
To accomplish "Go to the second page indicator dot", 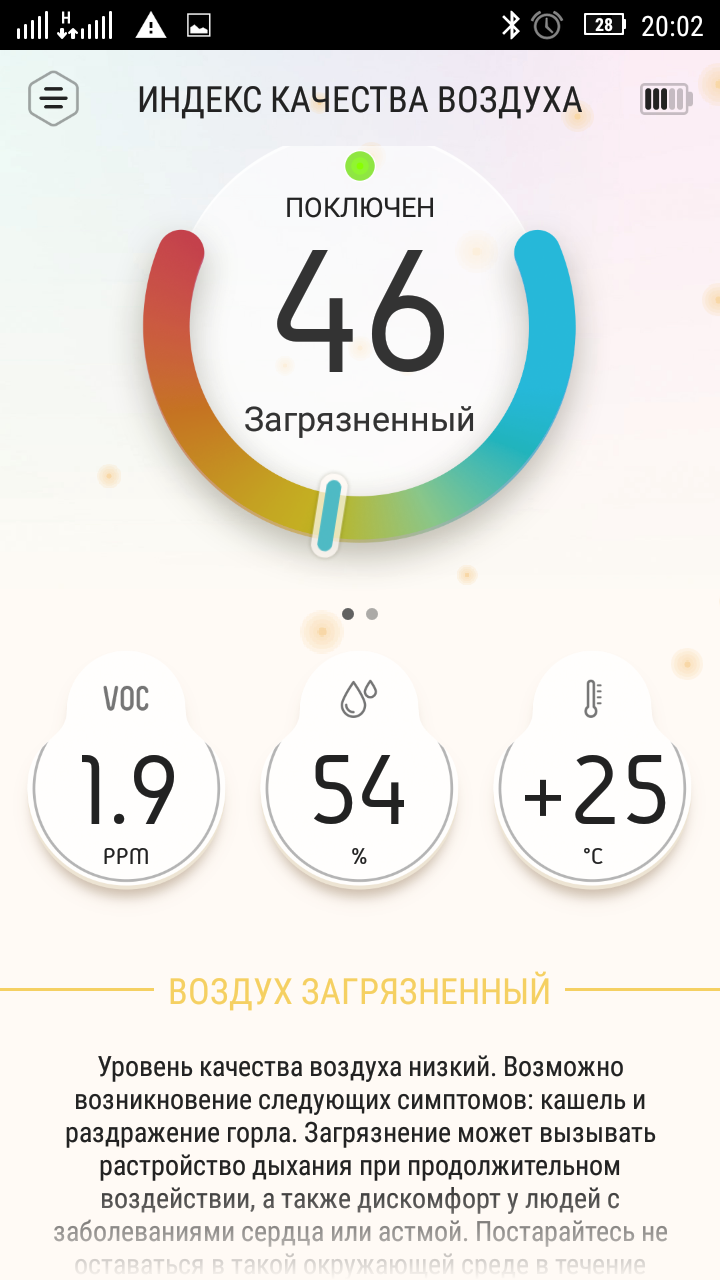I will click(x=372, y=614).
